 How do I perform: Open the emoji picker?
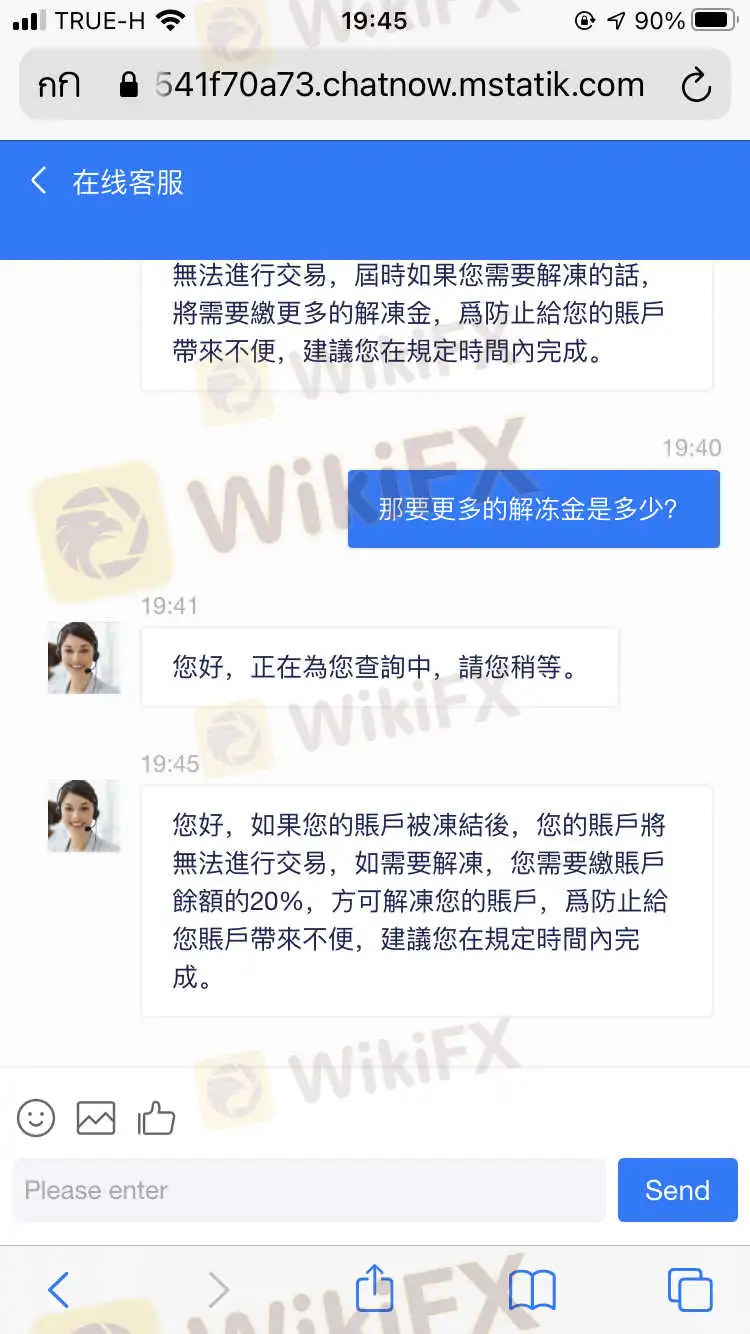36,1117
